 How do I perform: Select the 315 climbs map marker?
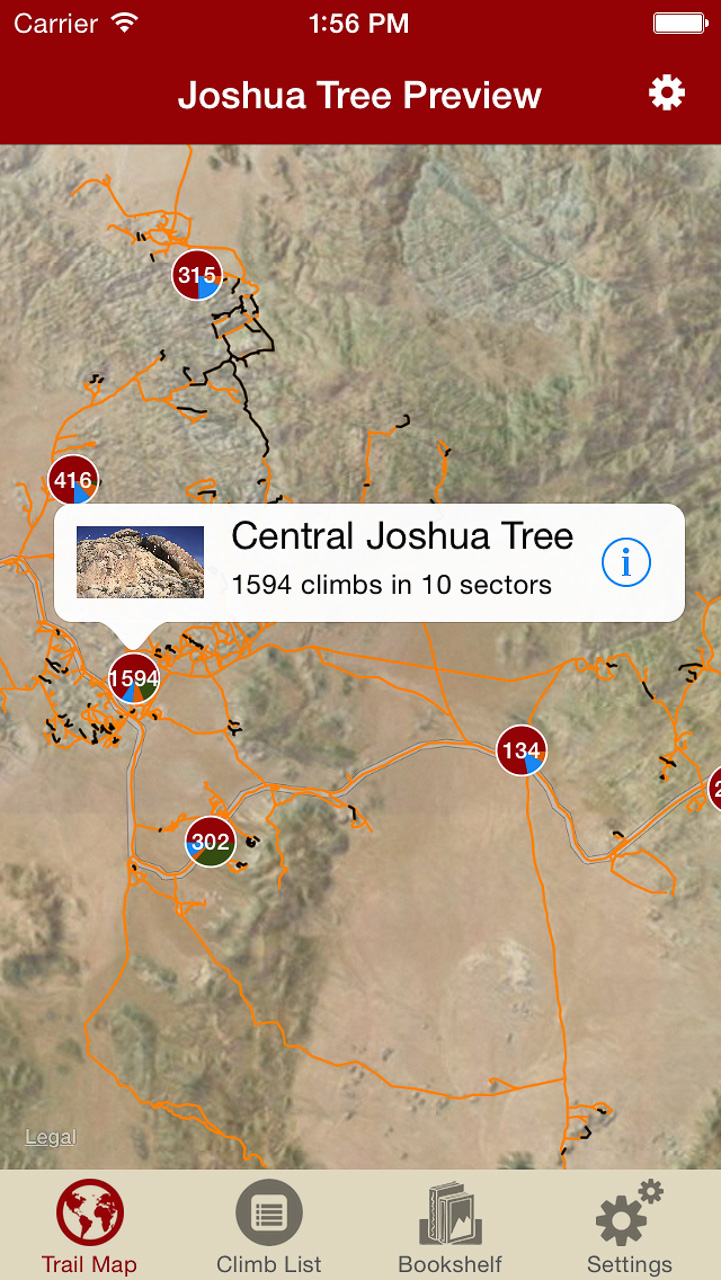click(x=197, y=276)
